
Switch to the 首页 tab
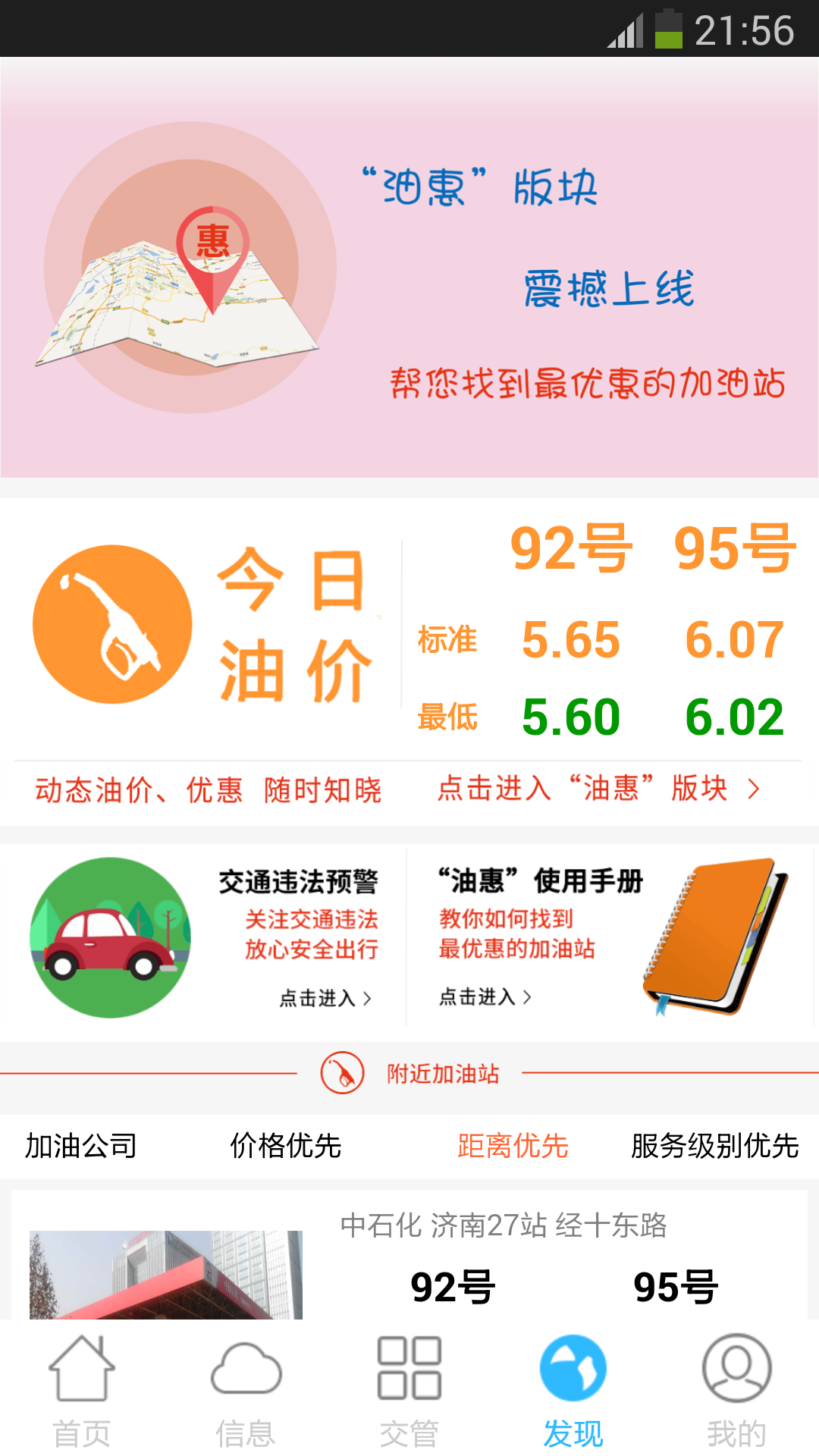click(82, 1390)
